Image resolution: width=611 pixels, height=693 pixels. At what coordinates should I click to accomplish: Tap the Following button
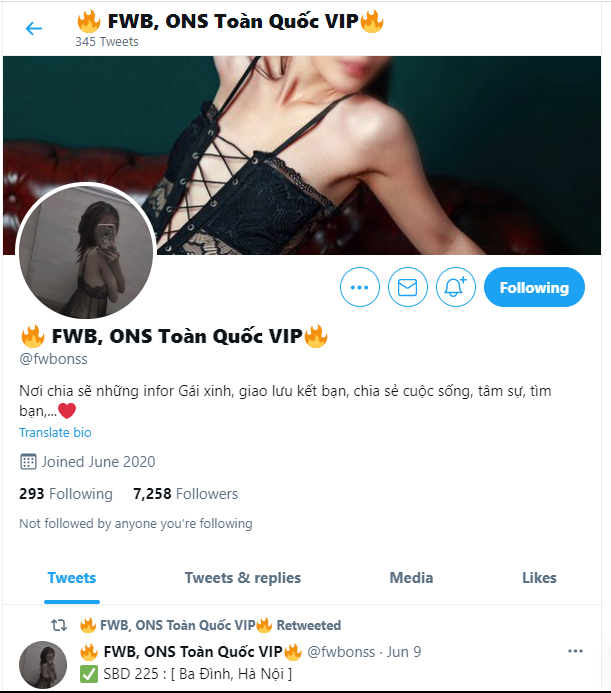pos(534,288)
